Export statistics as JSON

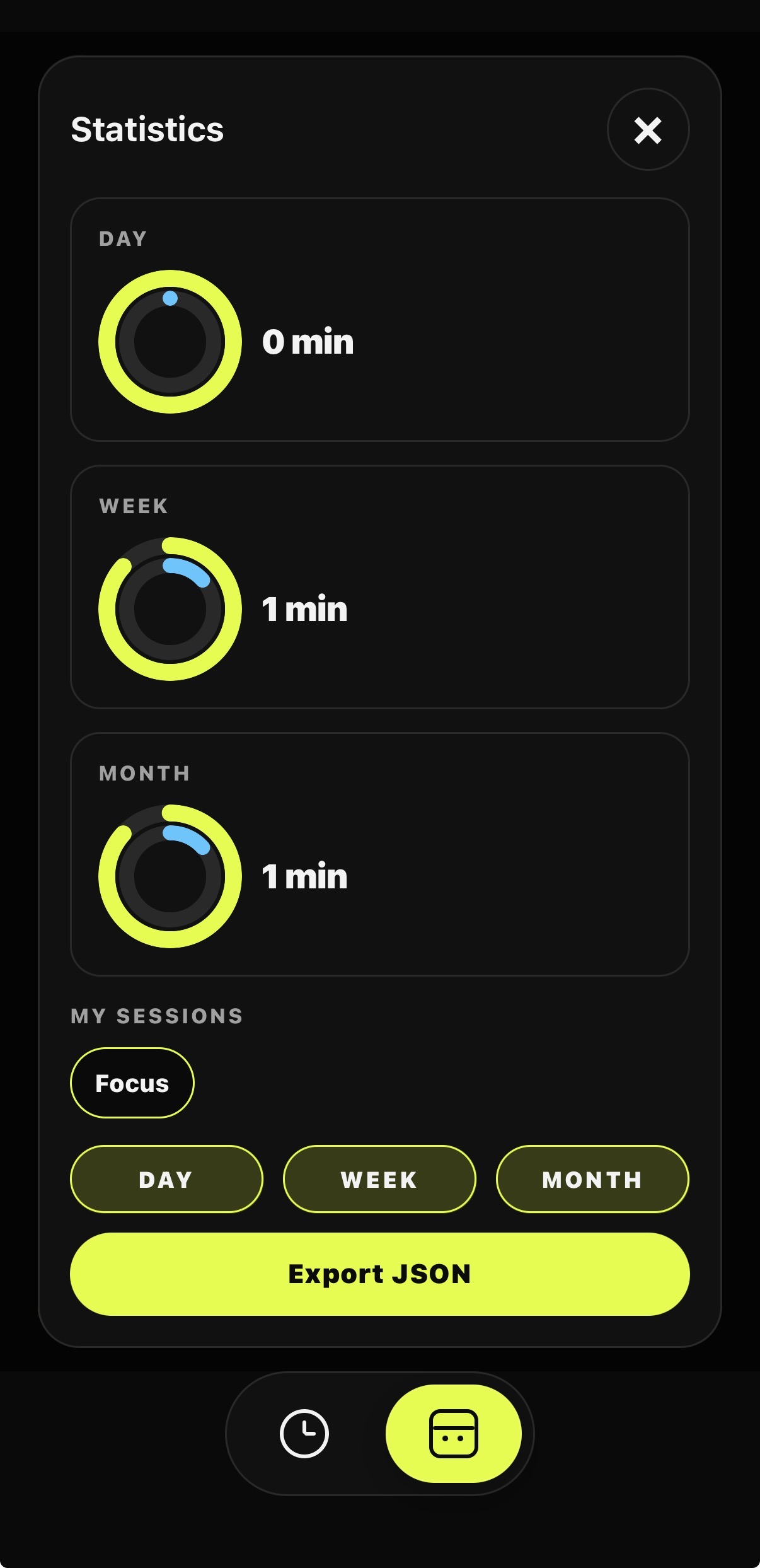point(379,1274)
